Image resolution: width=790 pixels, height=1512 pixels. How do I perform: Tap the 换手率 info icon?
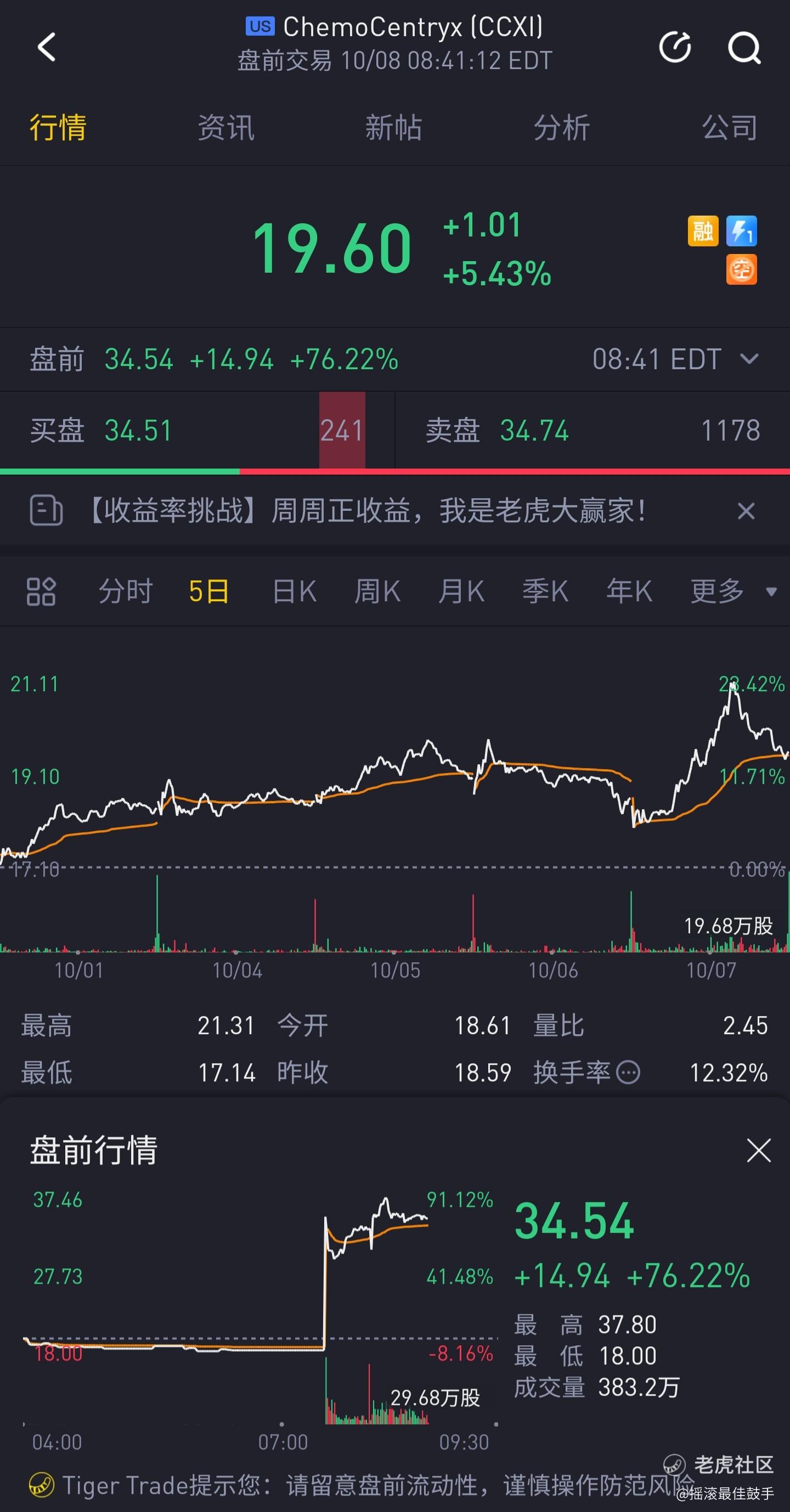tap(628, 1073)
